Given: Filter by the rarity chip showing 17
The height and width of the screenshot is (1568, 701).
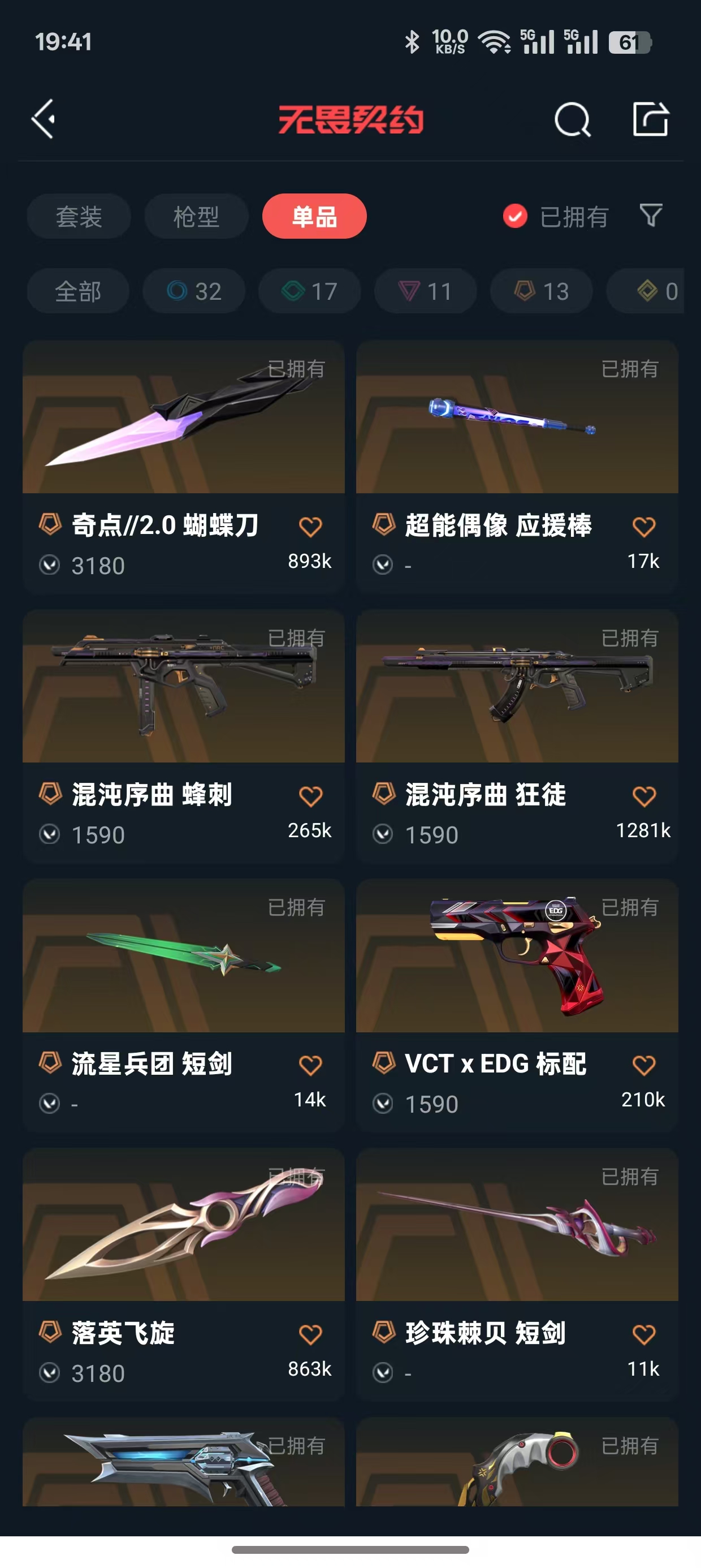Looking at the screenshot, I should click(310, 291).
